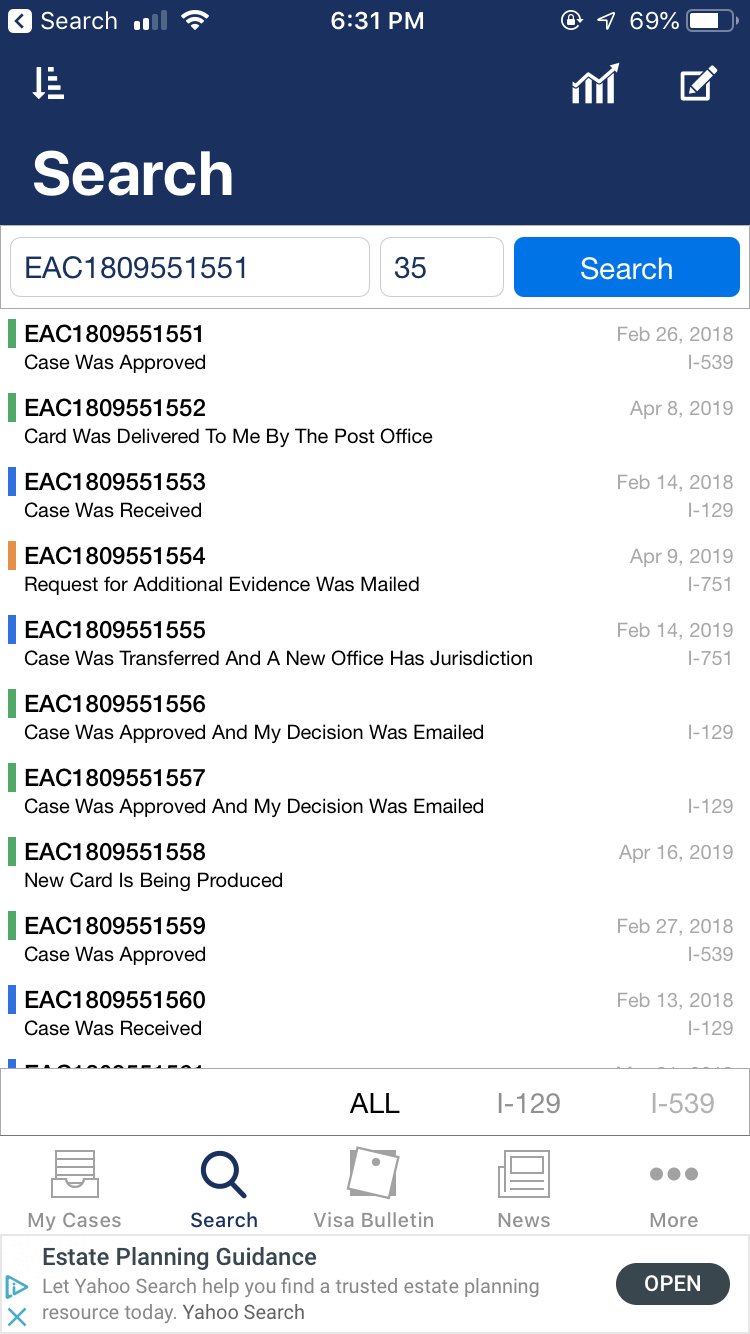Open case EAC1809551551
750x1334 pixels.
pos(375,347)
